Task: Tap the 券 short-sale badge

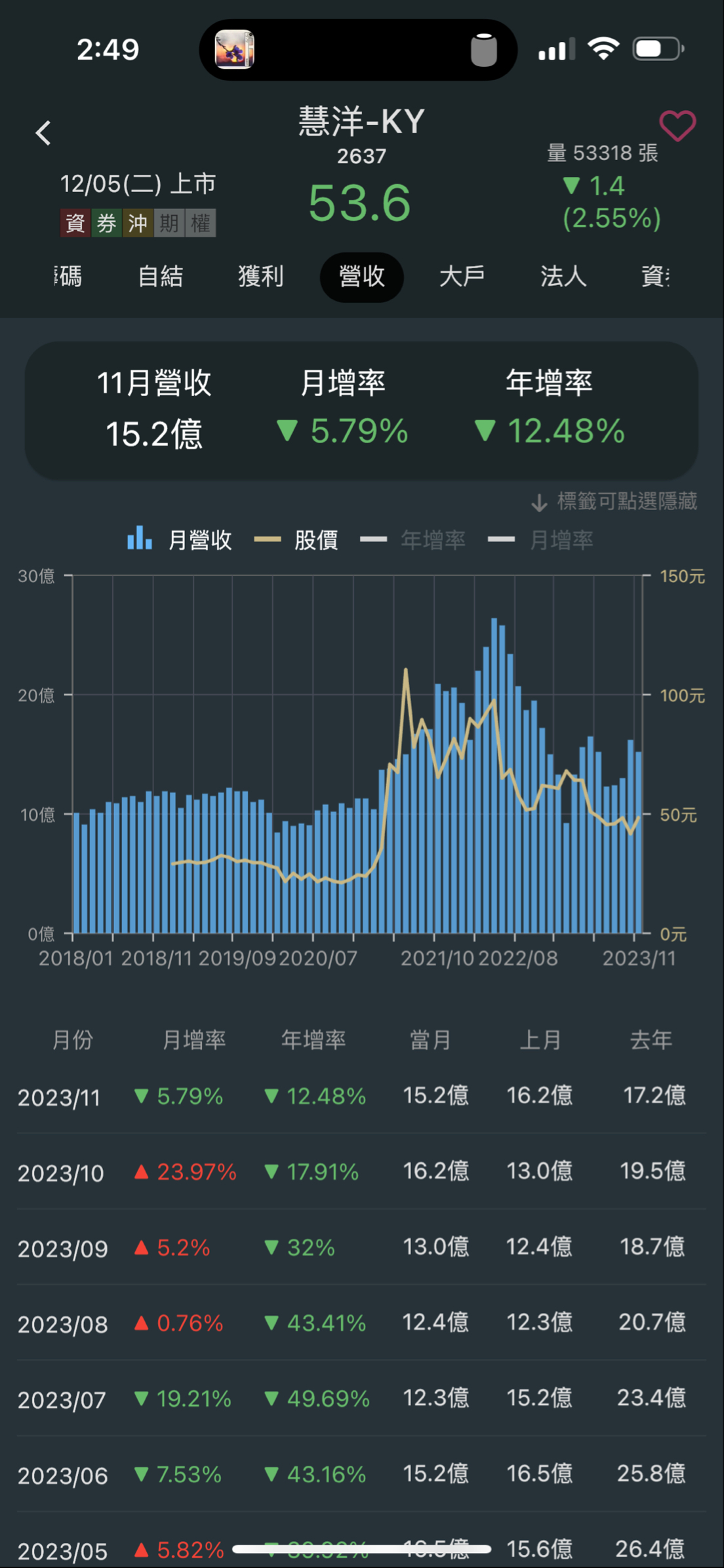Action: (106, 223)
